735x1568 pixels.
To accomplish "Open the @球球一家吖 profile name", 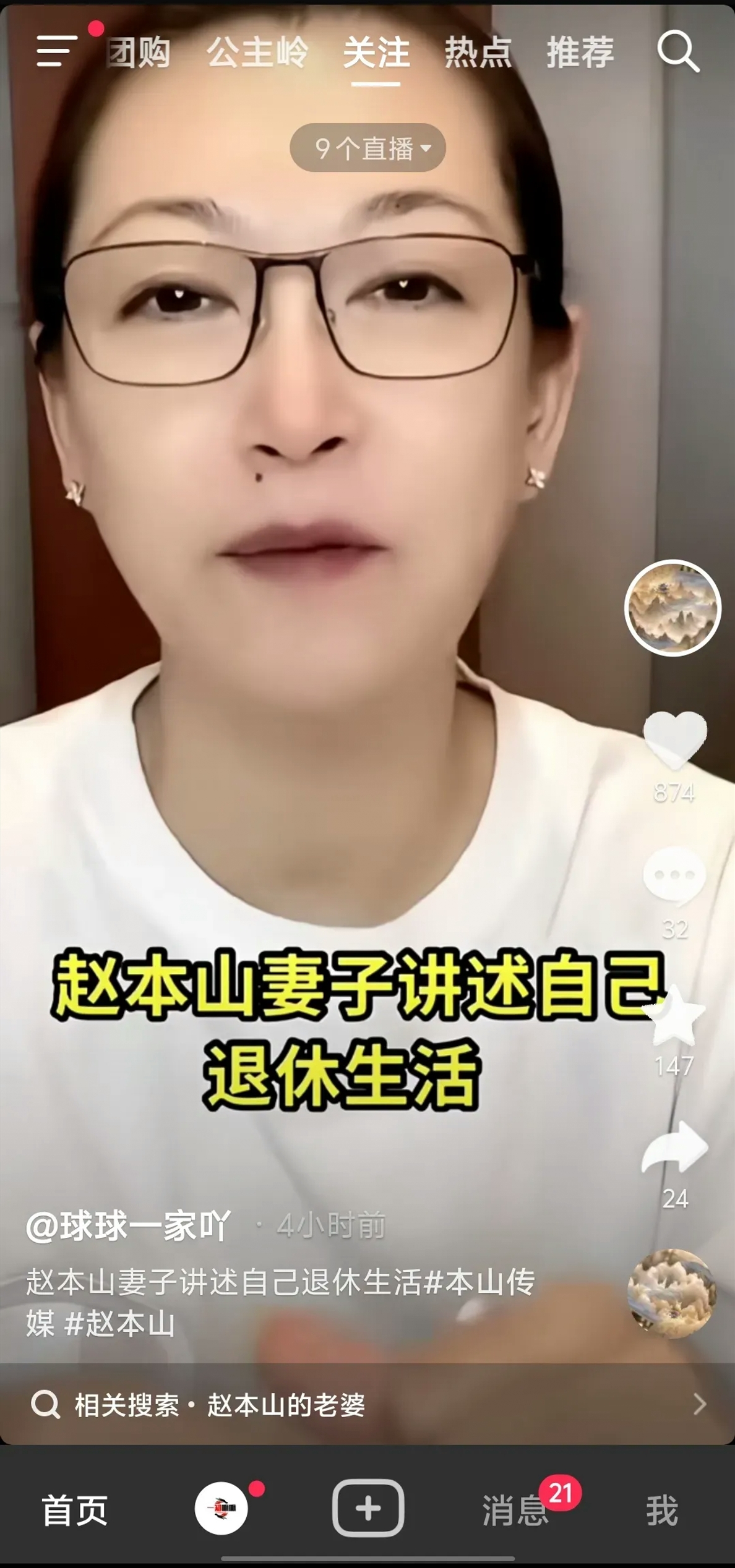I will (128, 1225).
